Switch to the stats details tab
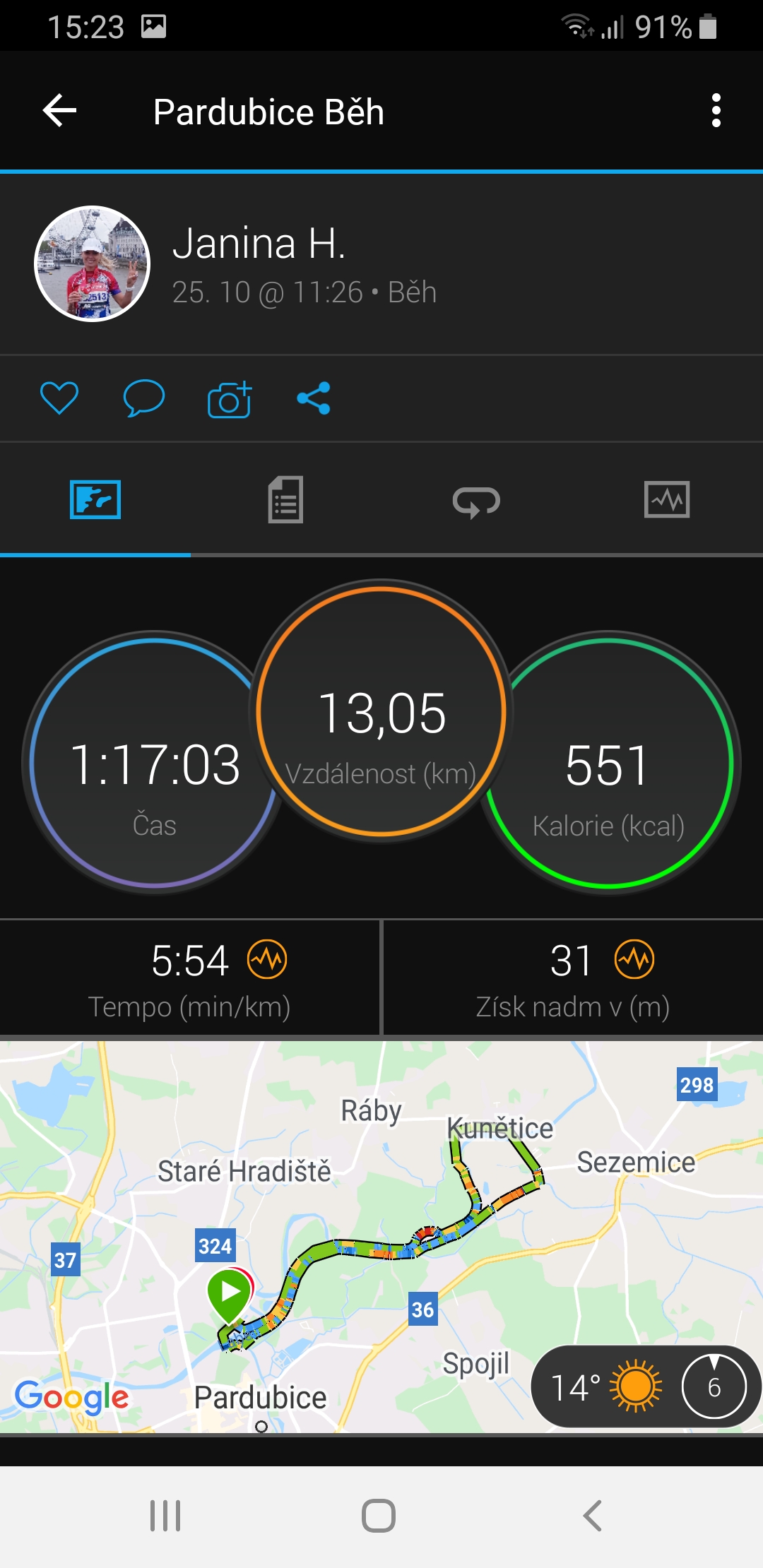This screenshot has height=1568, width=763. point(285,499)
